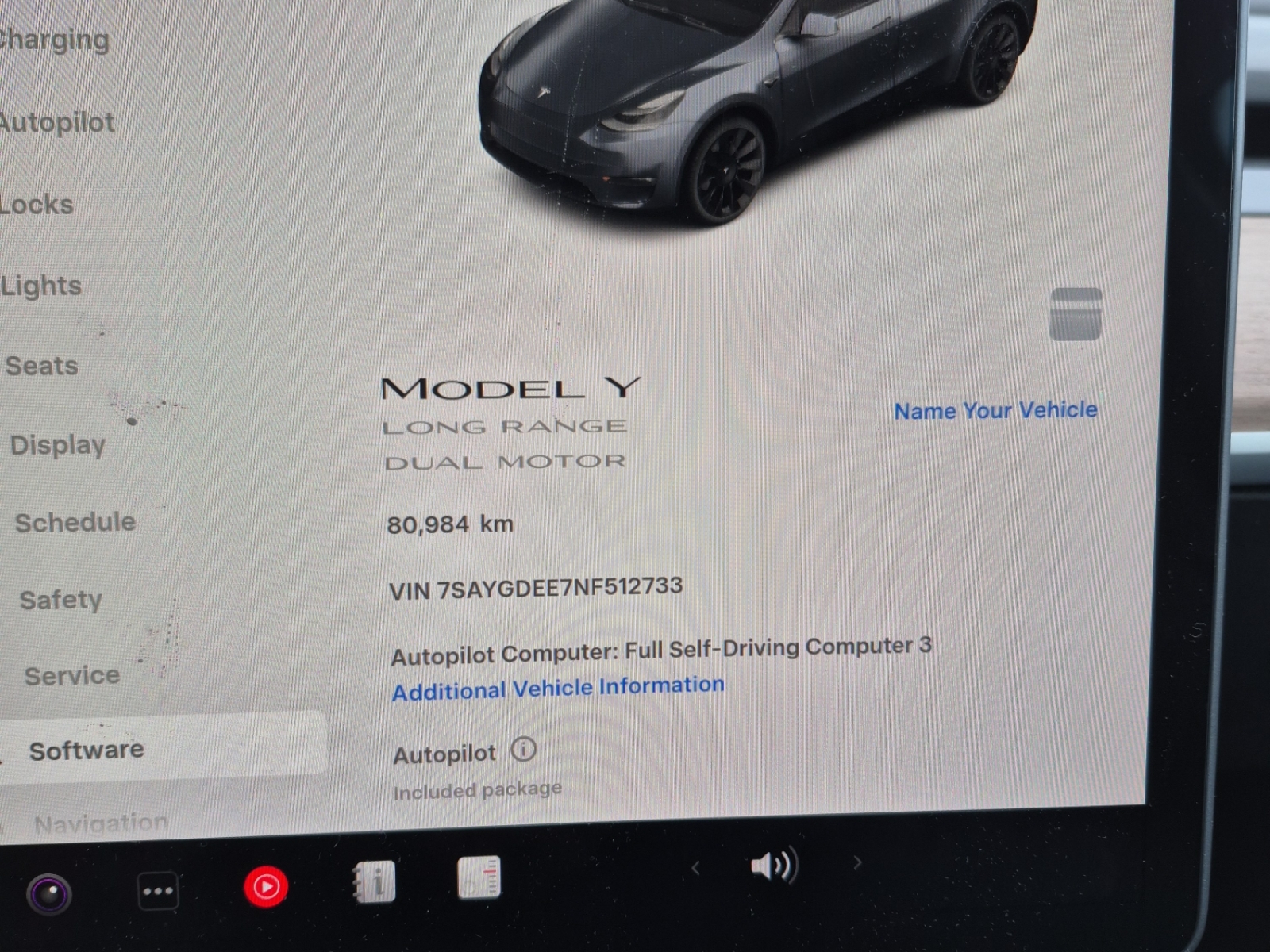Tap the Name Your Vehicle link

pos(995,410)
